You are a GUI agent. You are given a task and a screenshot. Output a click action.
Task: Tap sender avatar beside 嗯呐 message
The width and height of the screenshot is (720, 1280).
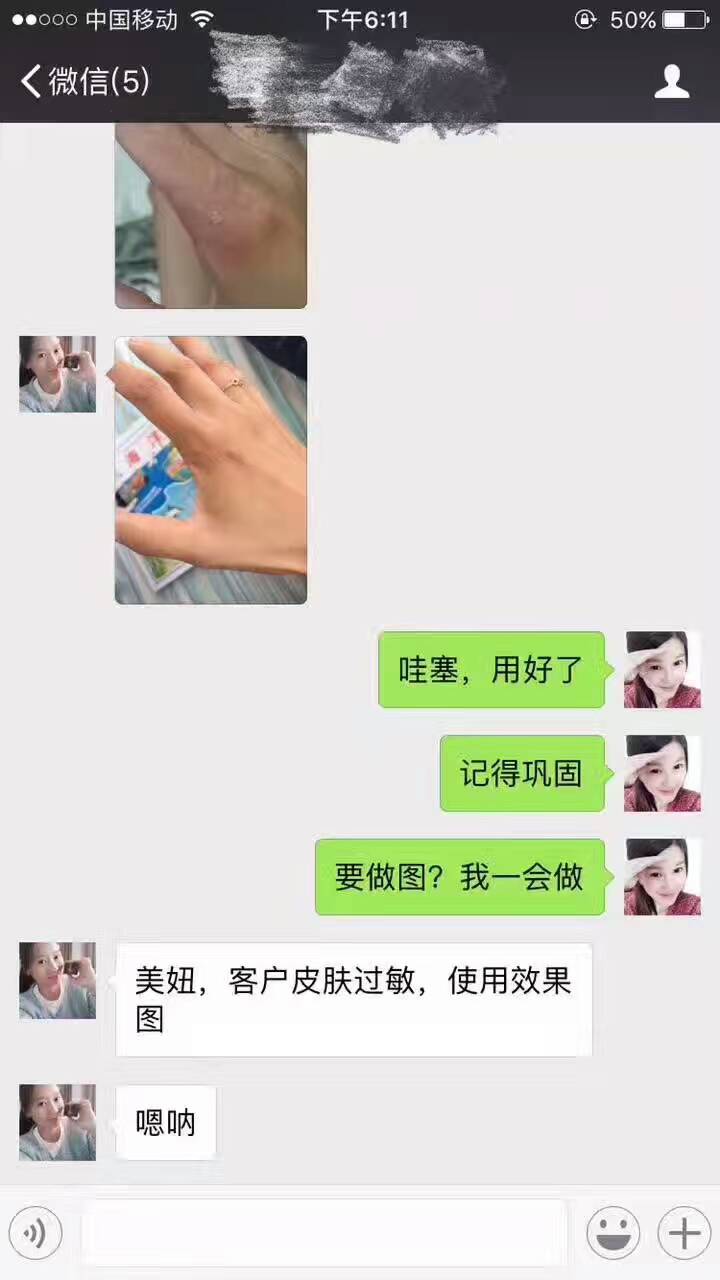57,1122
